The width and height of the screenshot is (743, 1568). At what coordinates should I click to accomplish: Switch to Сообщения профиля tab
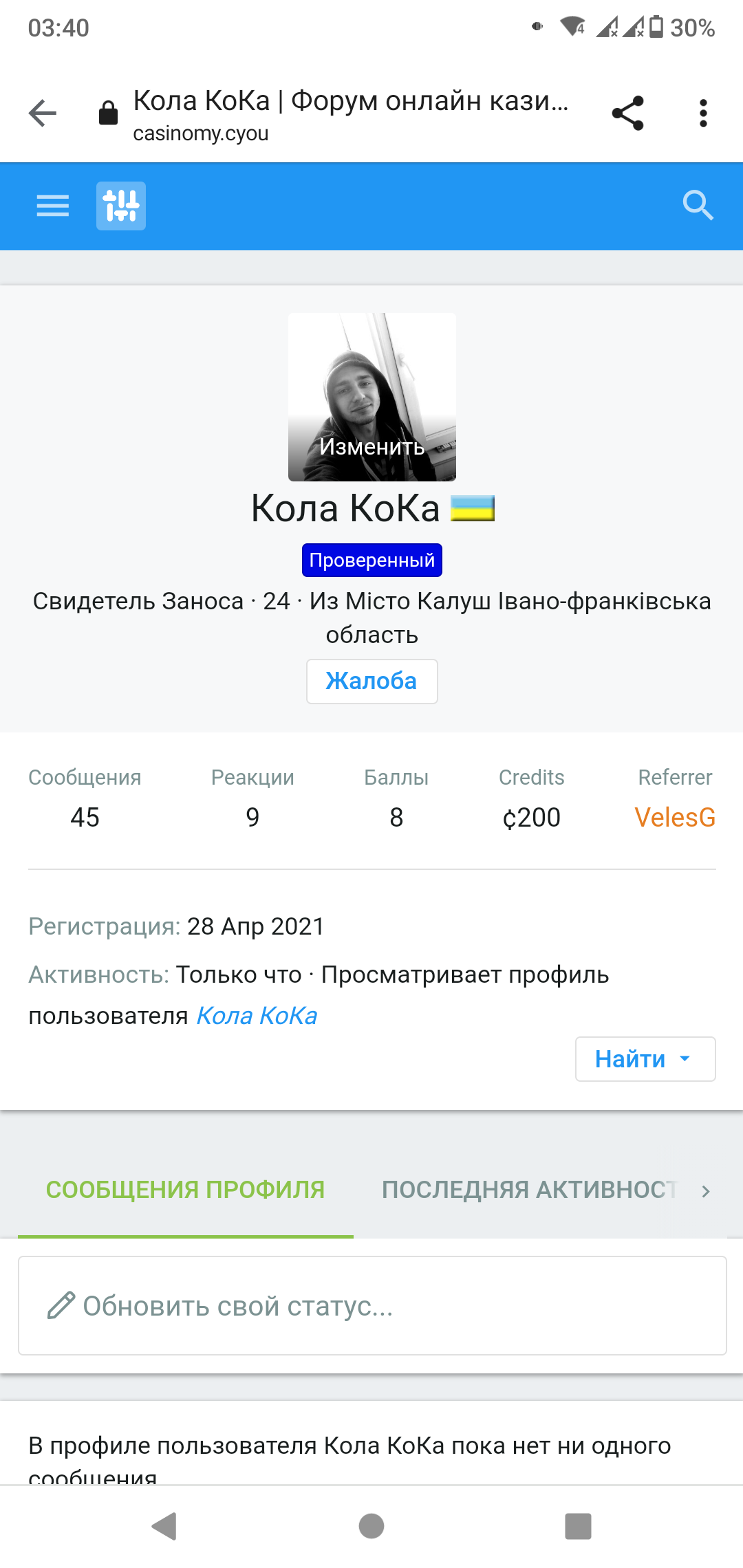[185, 1190]
